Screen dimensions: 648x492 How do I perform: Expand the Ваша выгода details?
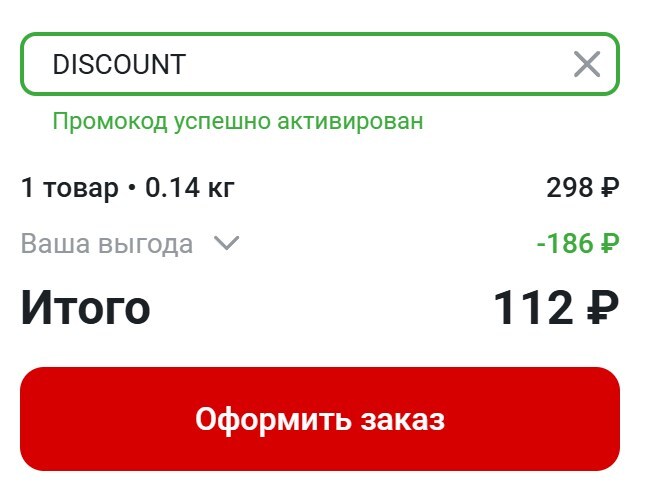click(227, 243)
